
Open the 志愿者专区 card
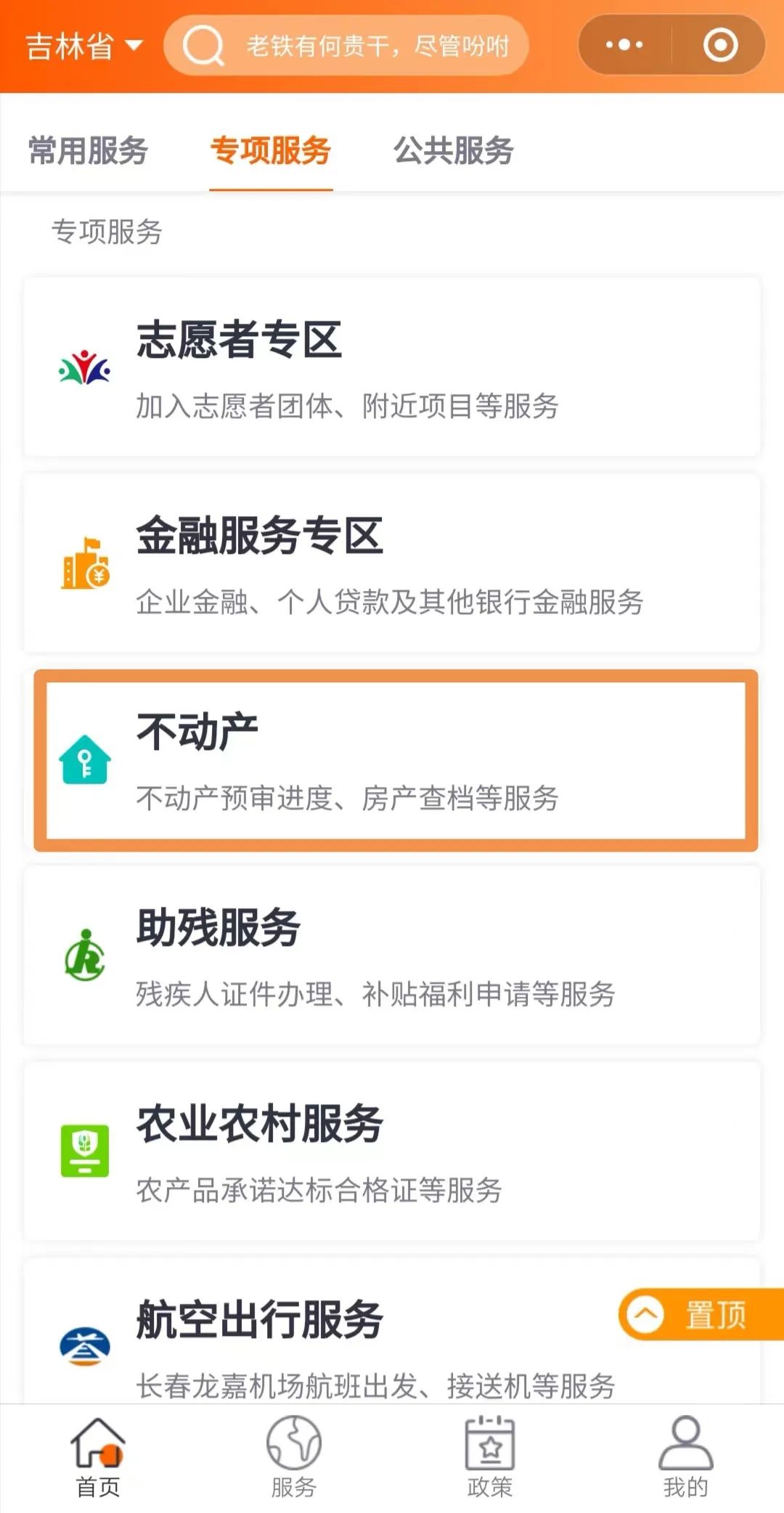(392, 367)
